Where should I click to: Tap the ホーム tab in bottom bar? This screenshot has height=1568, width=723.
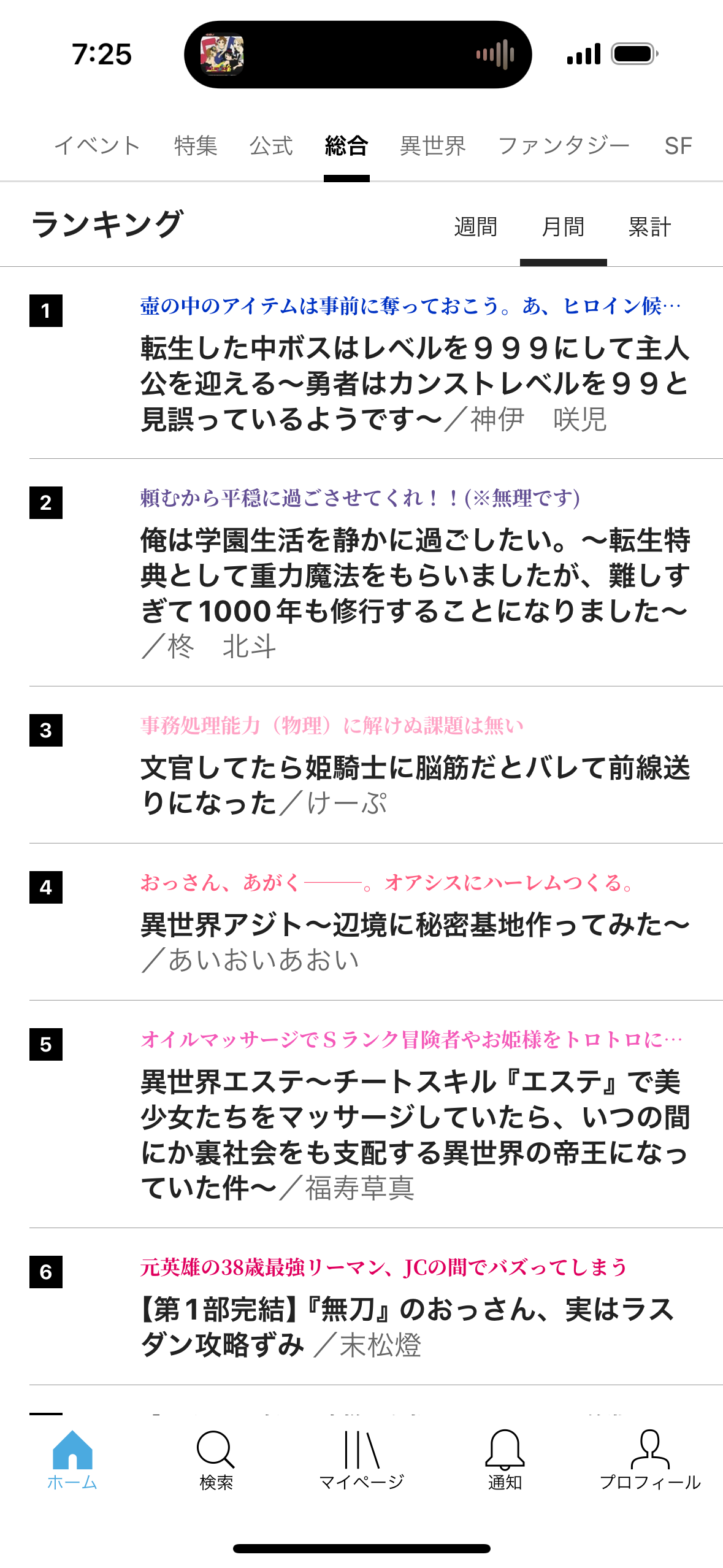(72, 1461)
